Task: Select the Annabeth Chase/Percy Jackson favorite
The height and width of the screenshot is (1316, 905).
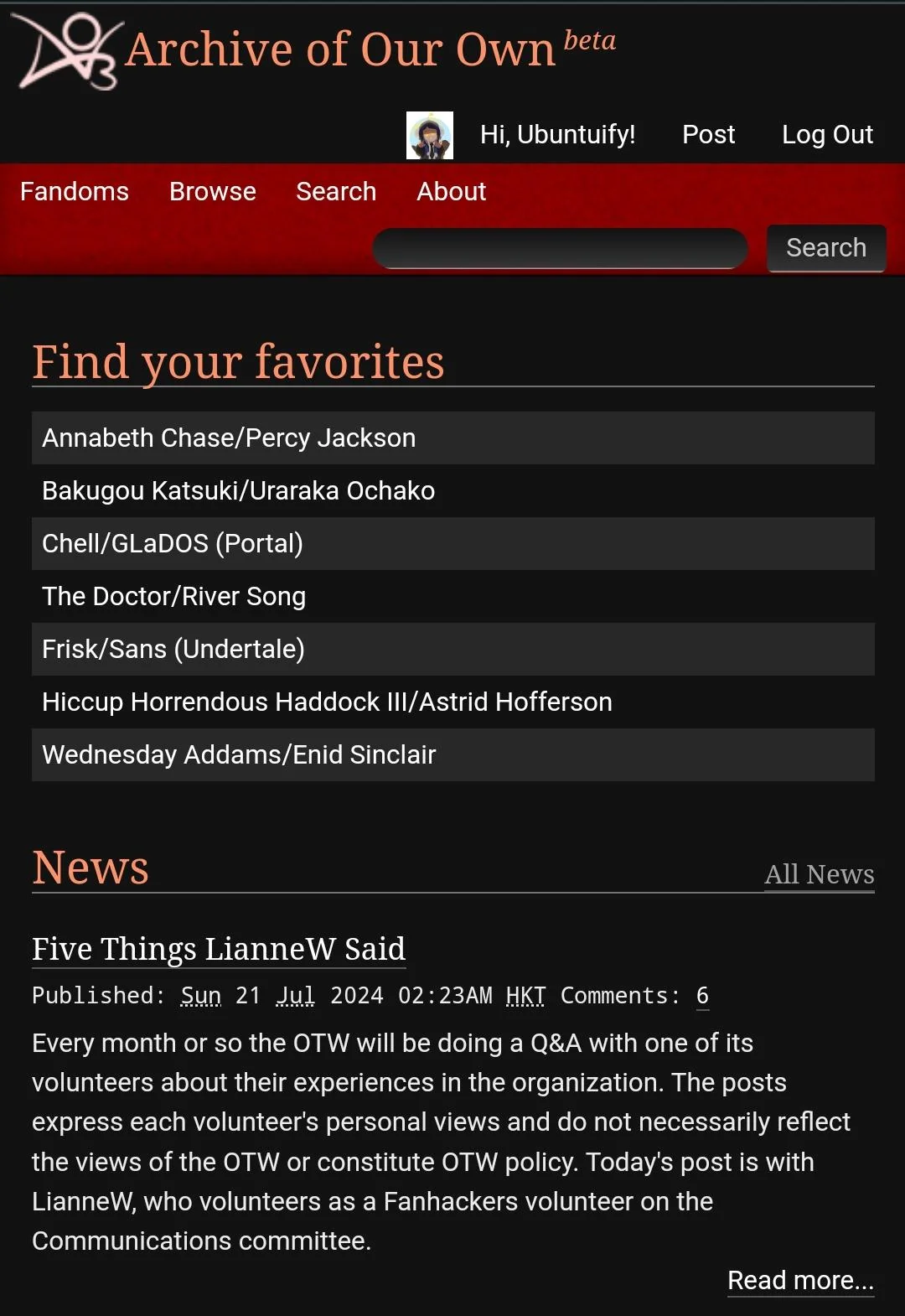Action: [229, 438]
